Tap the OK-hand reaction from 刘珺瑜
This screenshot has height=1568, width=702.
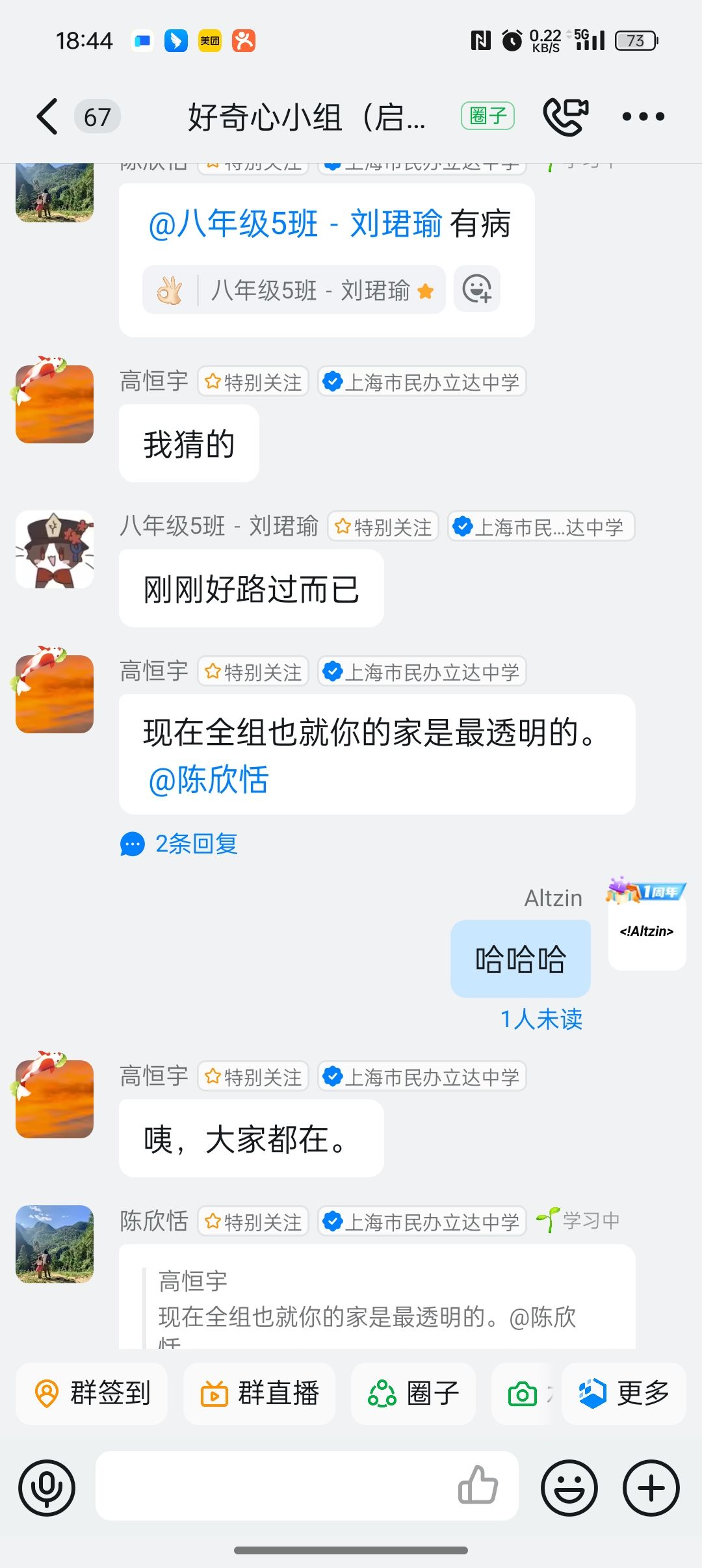click(294, 290)
